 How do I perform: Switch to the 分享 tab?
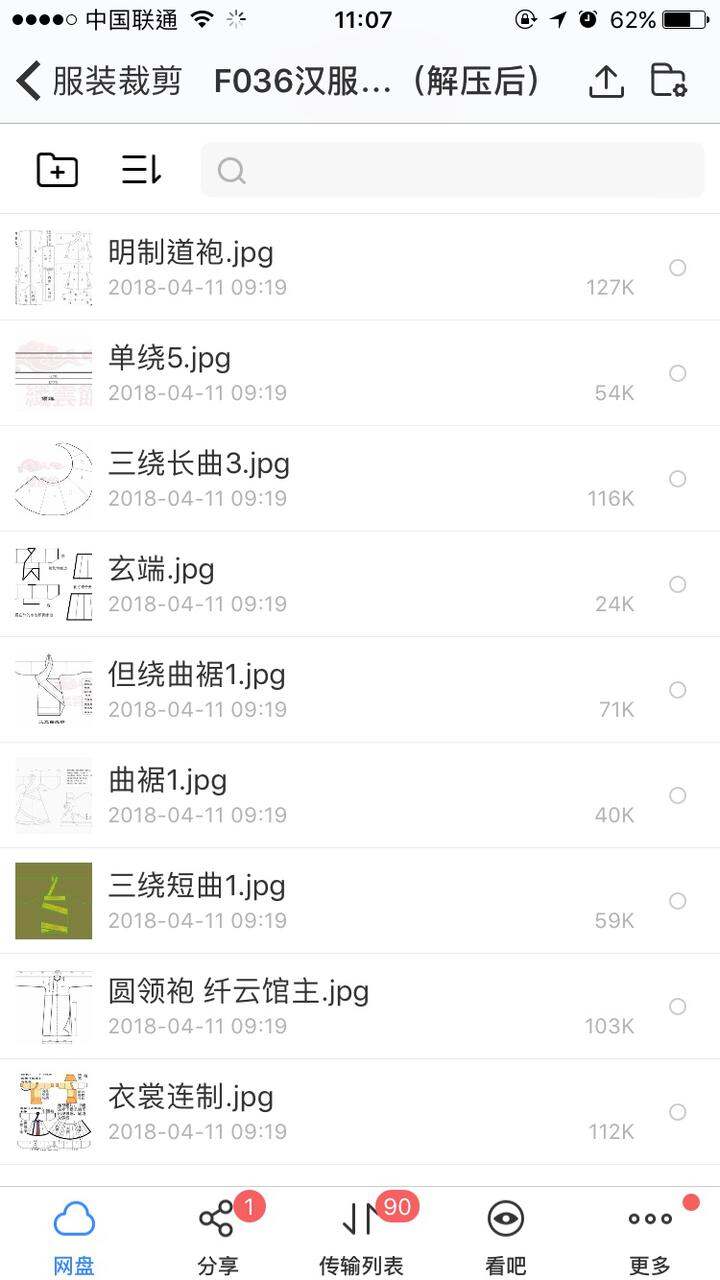218,1237
